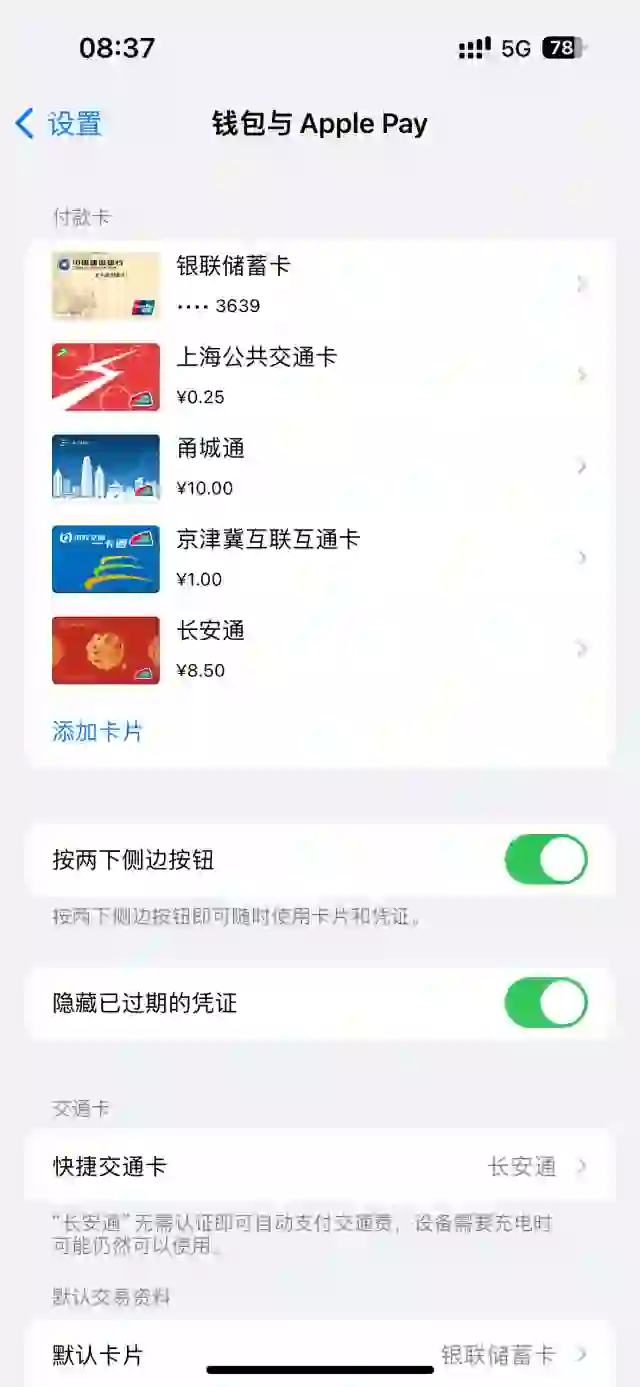This screenshot has width=640, height=1387.
Task: Go back to 设置
Action: coord(58,124)
